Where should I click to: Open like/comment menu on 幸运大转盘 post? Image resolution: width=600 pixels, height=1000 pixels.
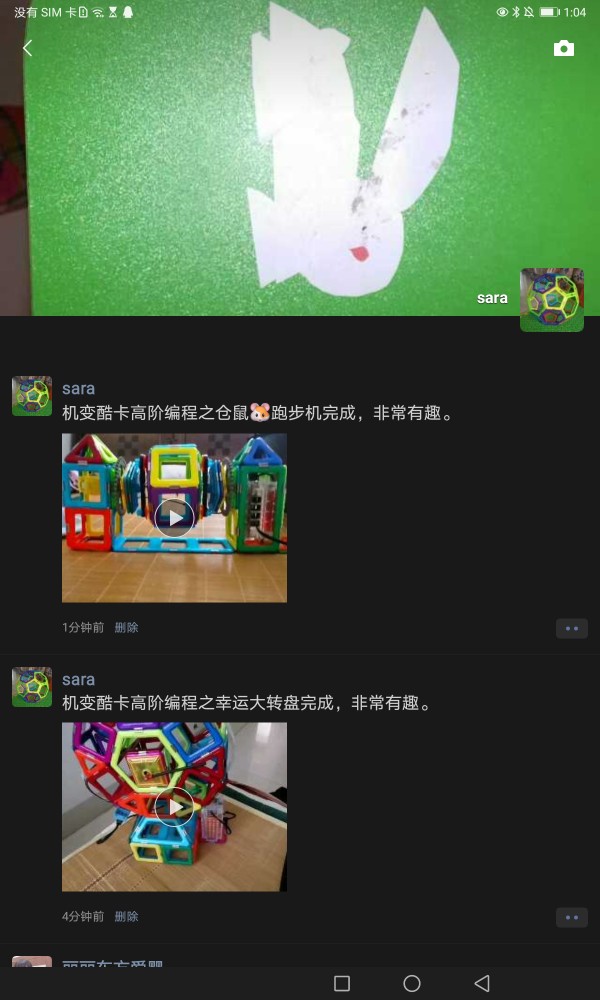pos(572,917)
